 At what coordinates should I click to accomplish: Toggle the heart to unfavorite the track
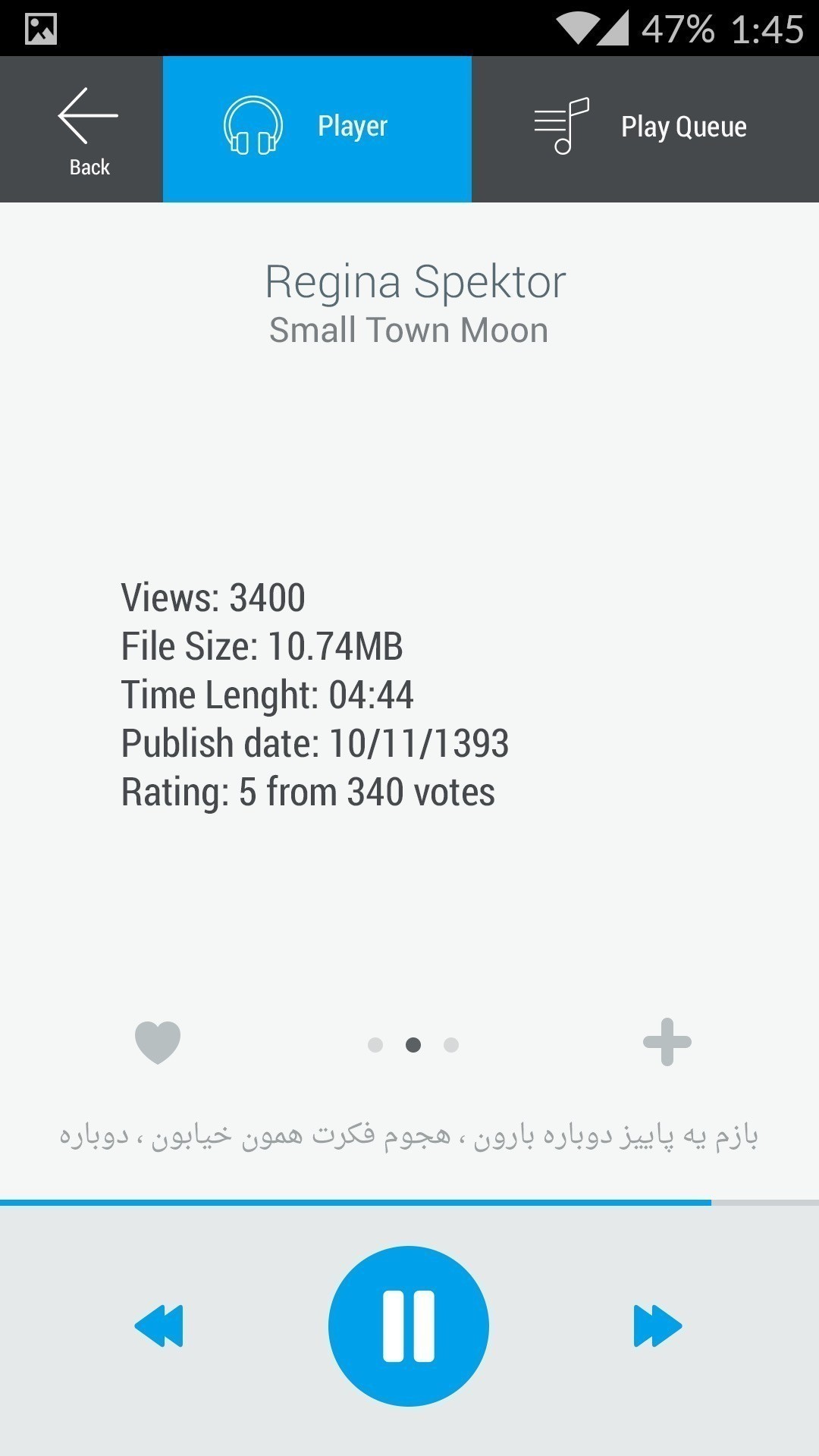(157, 1041)
